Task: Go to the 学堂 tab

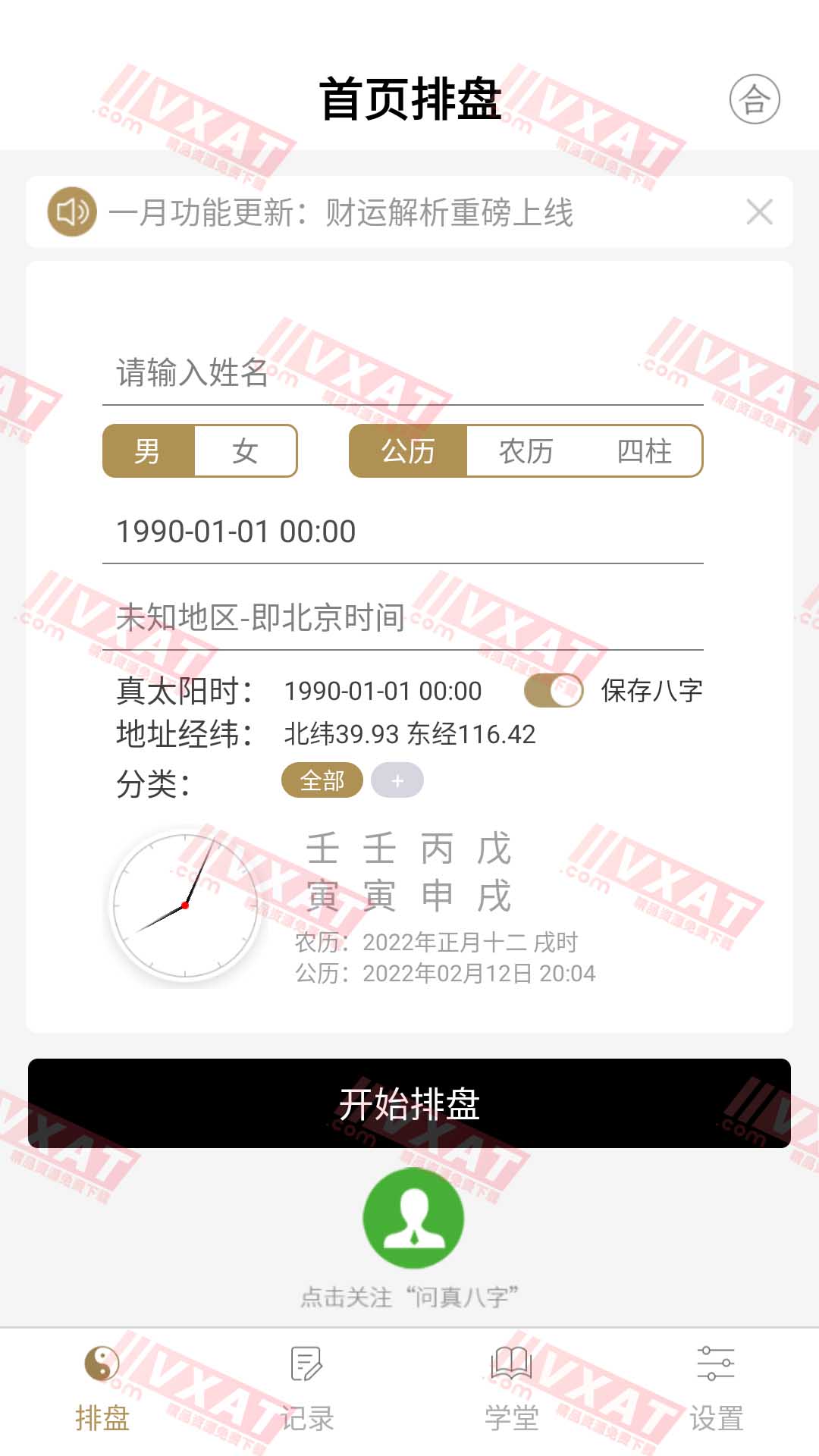Action: (x=512, y=1389)
